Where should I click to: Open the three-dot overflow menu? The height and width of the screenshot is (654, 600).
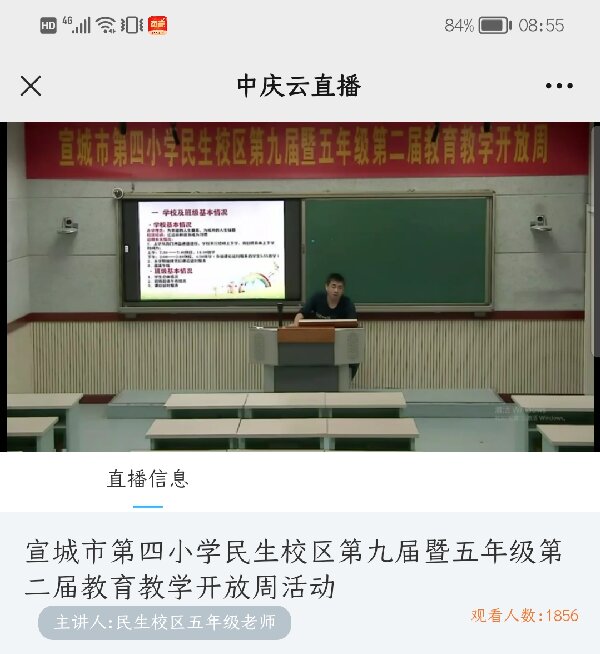point(559,86)
